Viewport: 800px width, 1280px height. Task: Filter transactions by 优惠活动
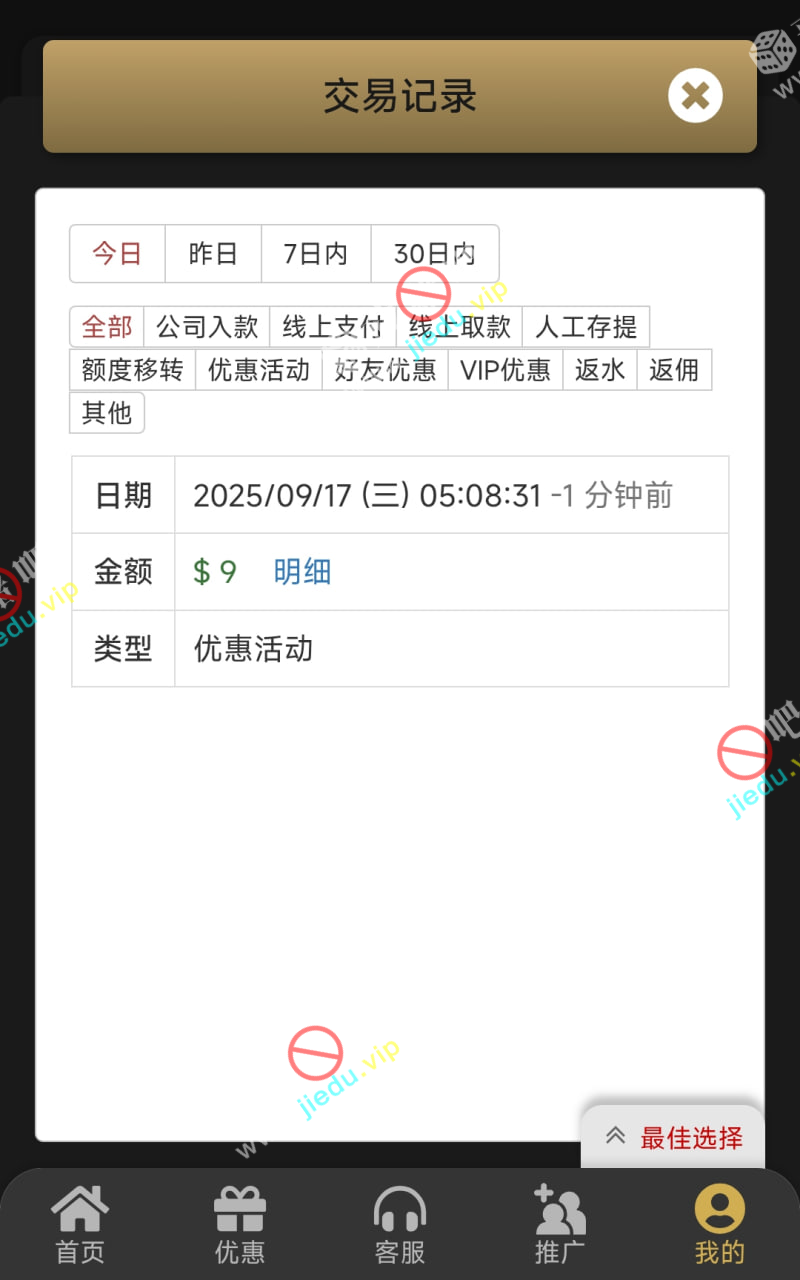[x=258, y=370]
